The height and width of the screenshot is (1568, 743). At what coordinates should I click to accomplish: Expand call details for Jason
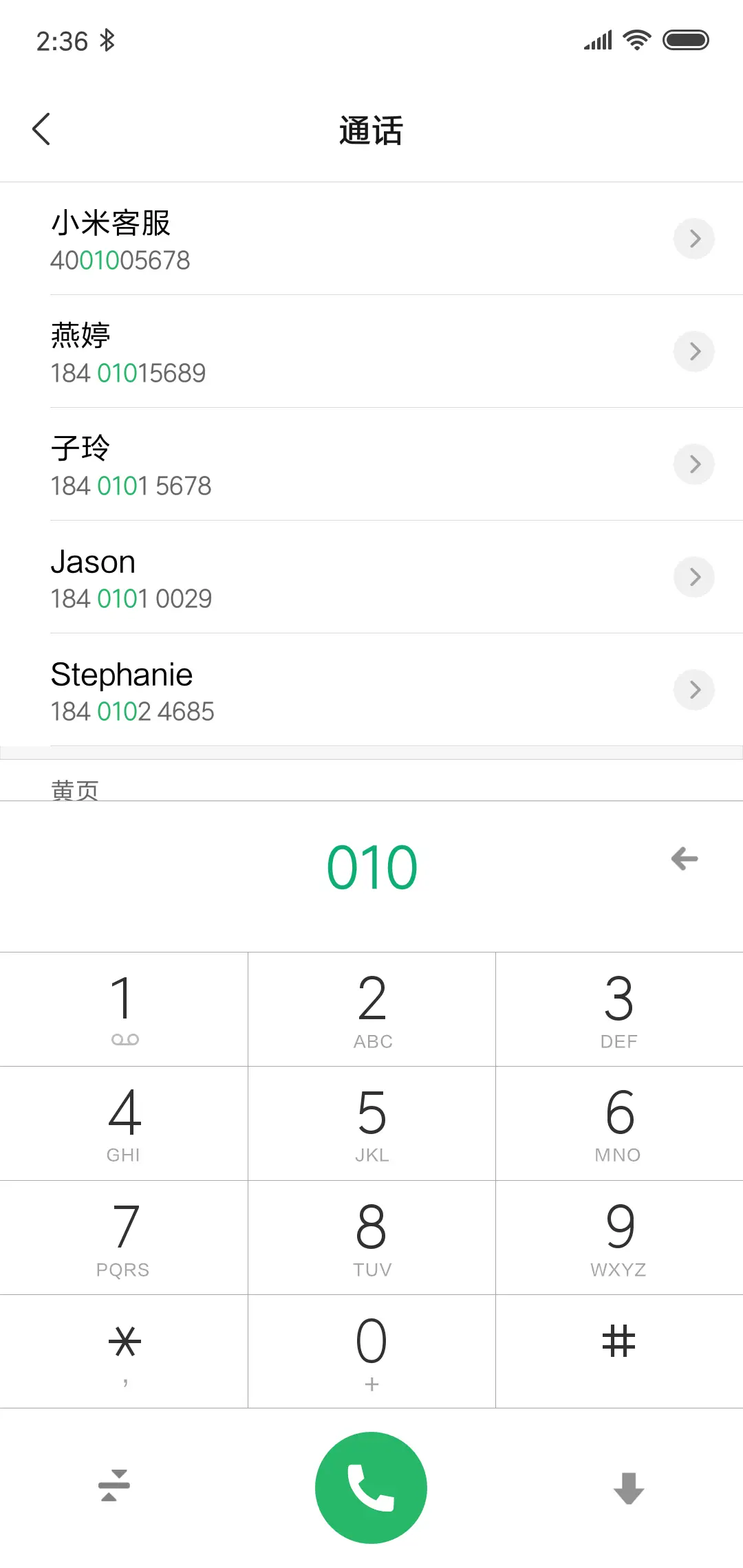pos(694,577)
